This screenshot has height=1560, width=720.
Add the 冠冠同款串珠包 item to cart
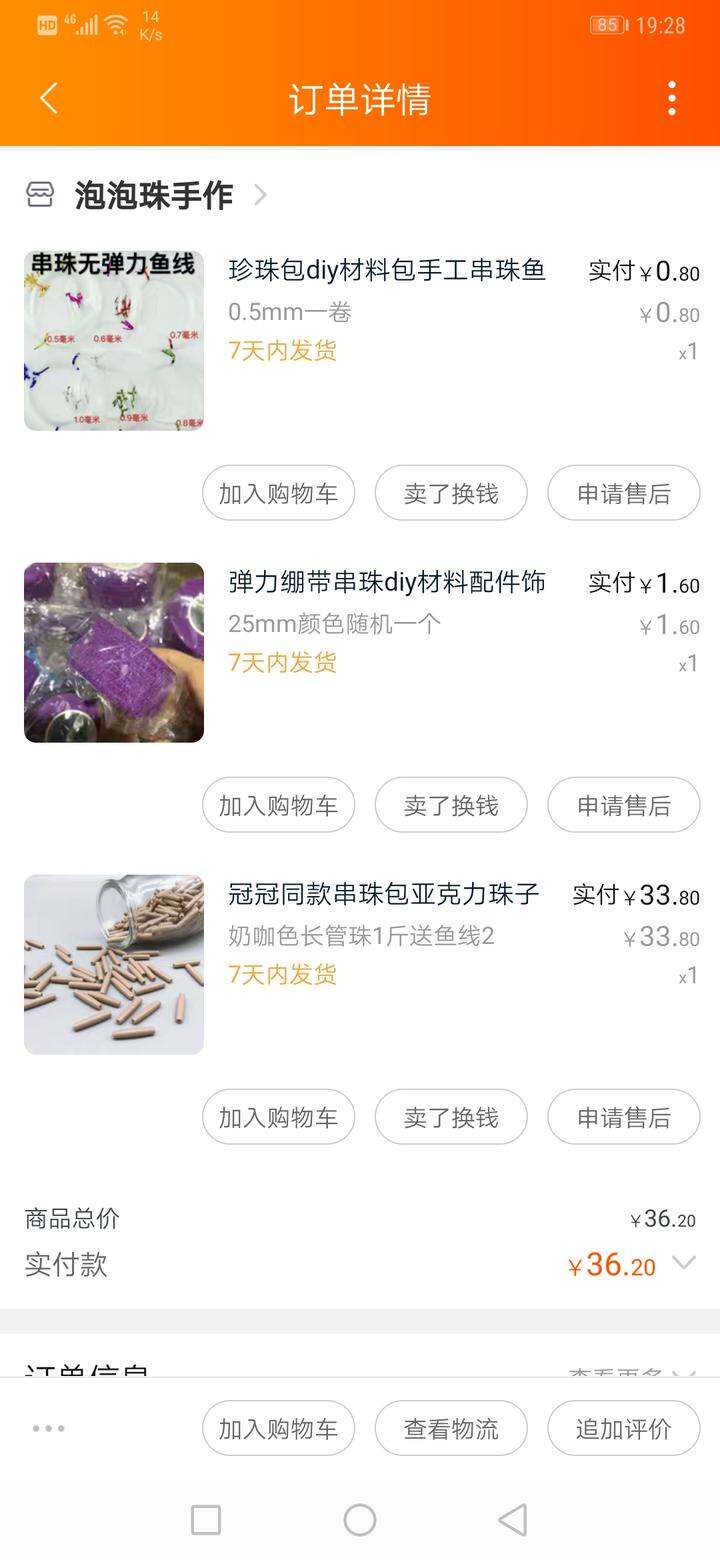coord(278,1117)
